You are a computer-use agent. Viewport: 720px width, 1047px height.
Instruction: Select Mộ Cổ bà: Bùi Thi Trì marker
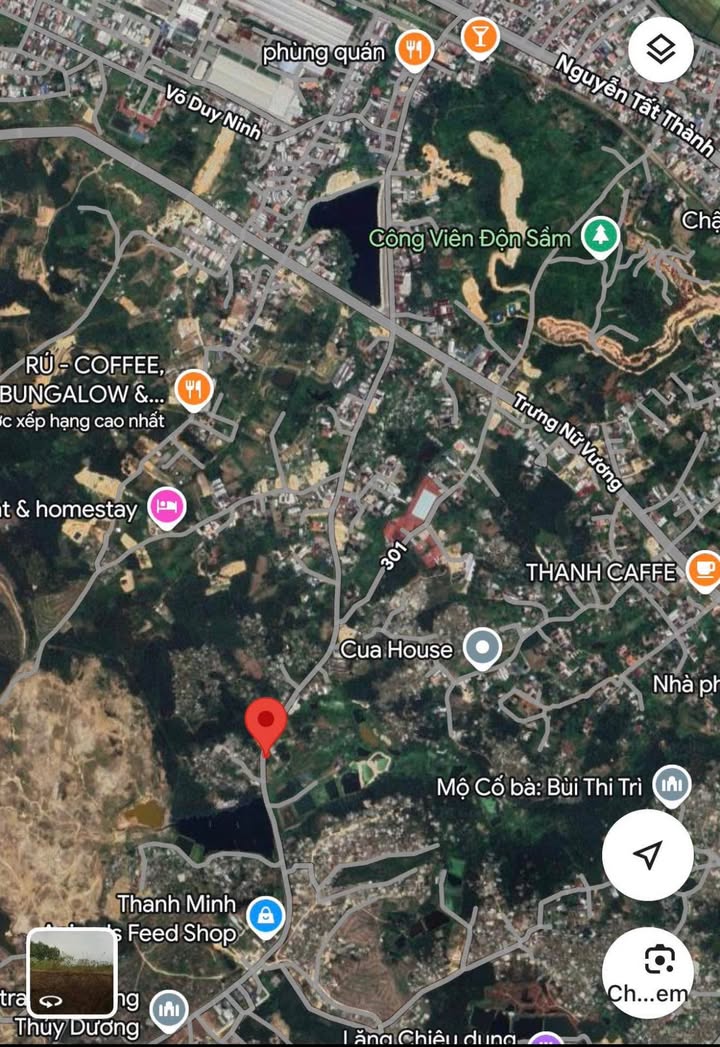(671, 786)
